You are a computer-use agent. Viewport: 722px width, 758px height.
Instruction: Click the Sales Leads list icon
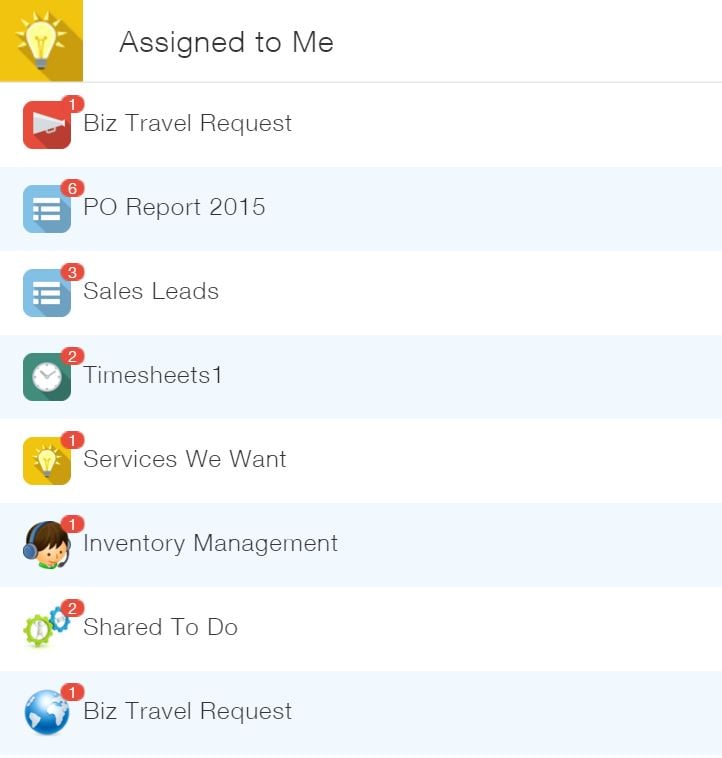(48, 292)
